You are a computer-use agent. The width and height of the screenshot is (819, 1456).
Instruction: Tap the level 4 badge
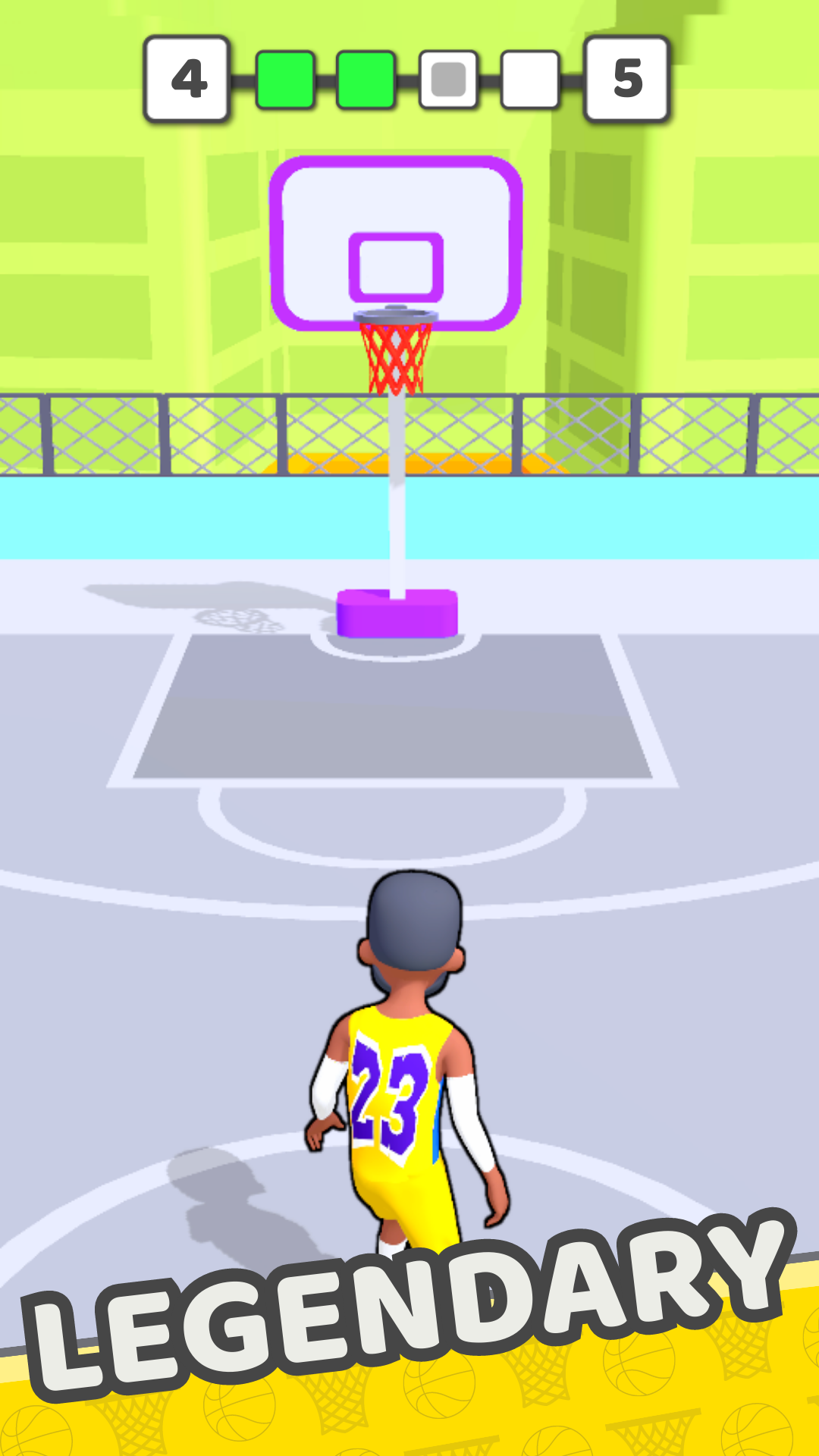[188, 78]
